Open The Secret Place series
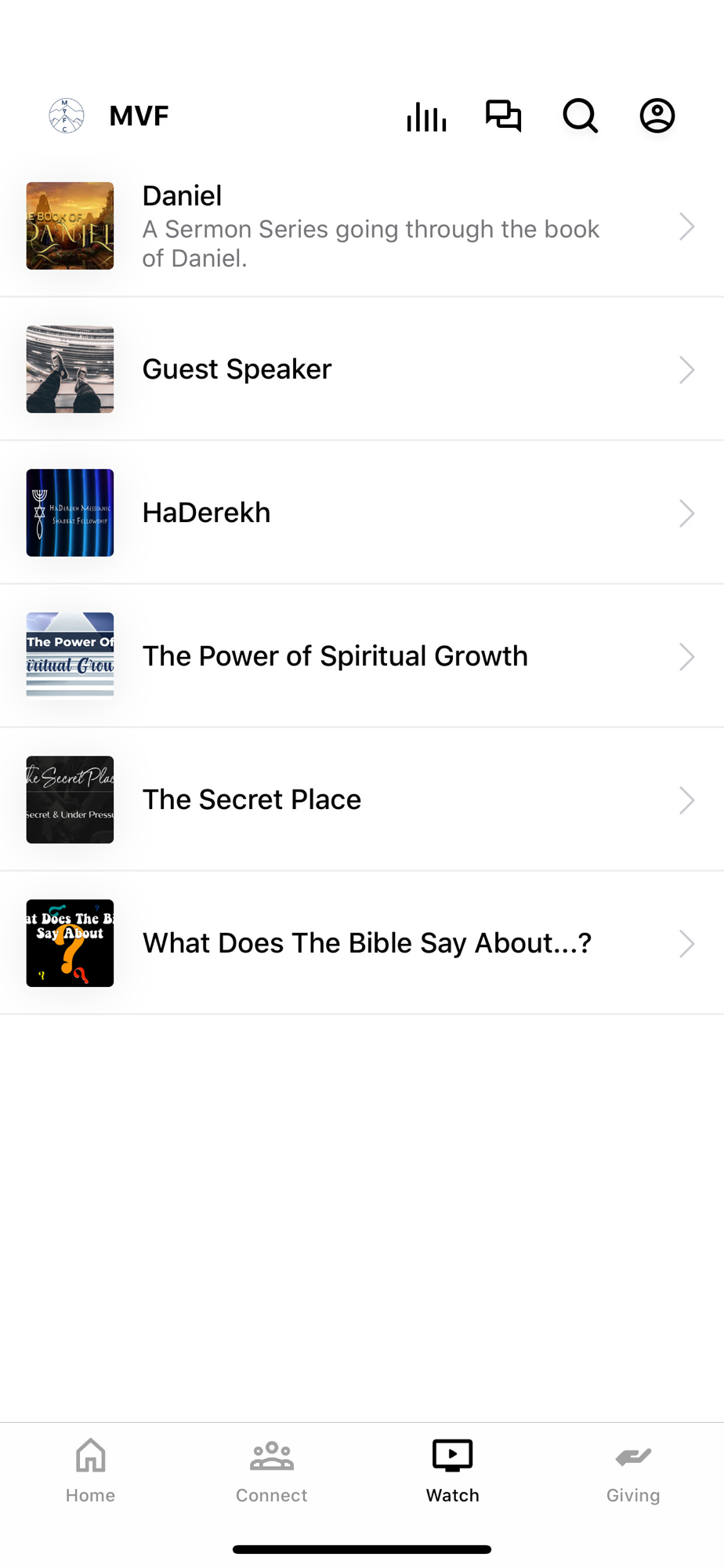 (x=362, y=800)
